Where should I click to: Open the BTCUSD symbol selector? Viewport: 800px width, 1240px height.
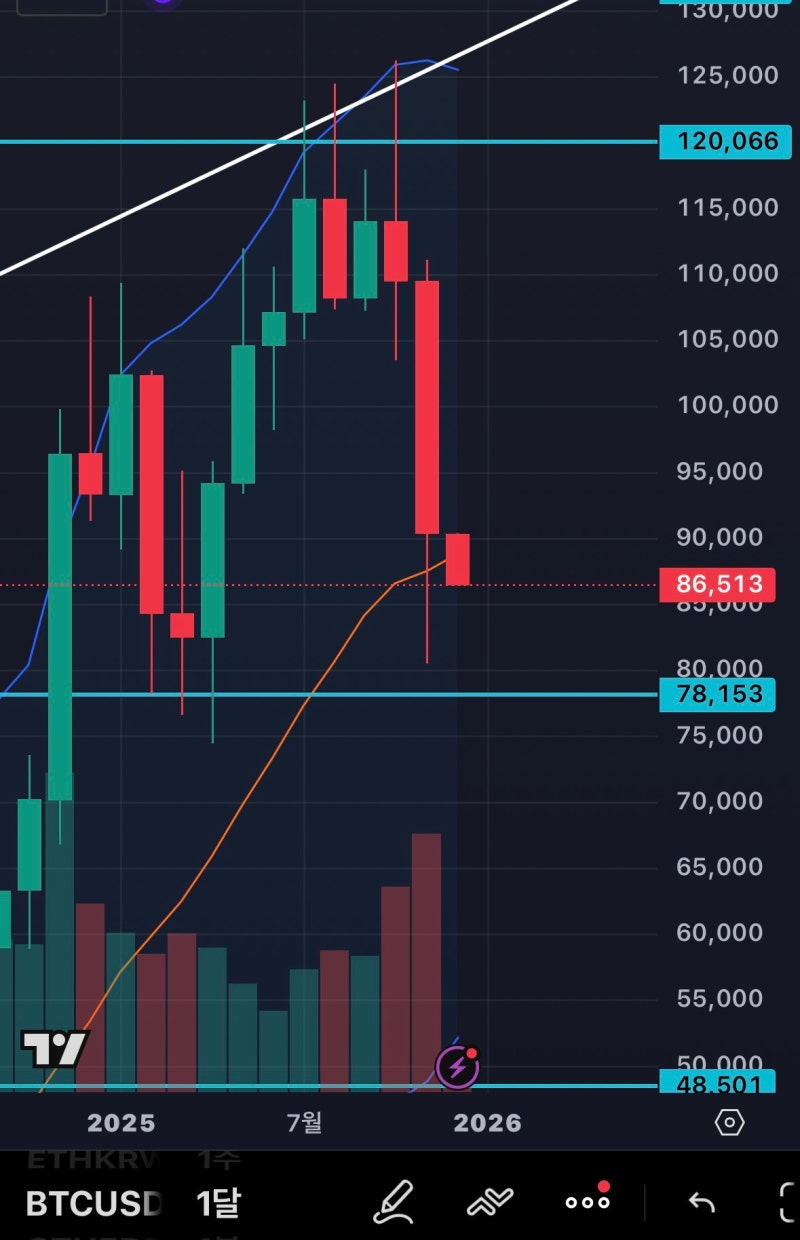(94, 1203)
